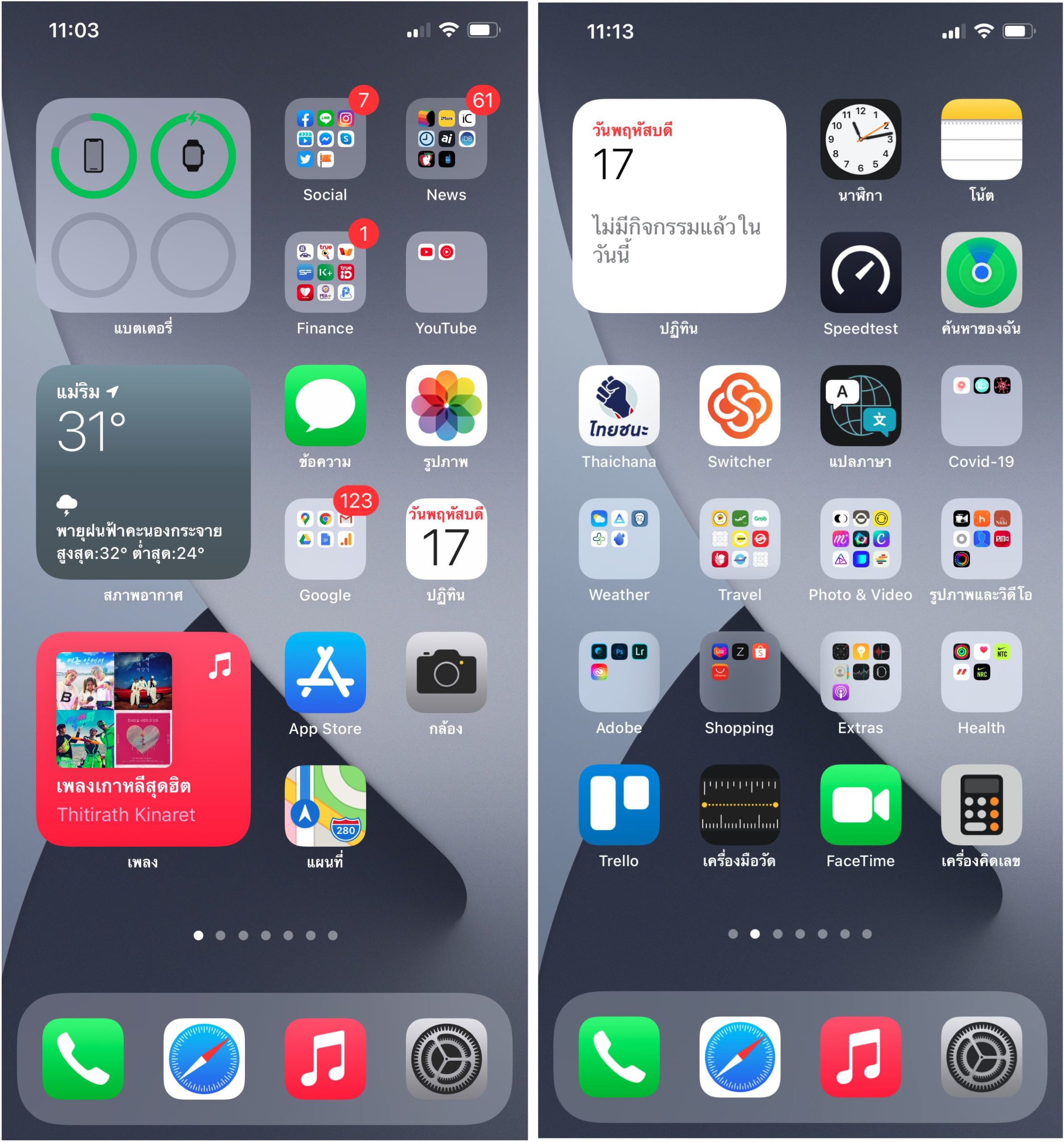Open the Photos app
The width and height of the screenshot is (1064, 1142).
pyautogui.click(x=447, y=405)
